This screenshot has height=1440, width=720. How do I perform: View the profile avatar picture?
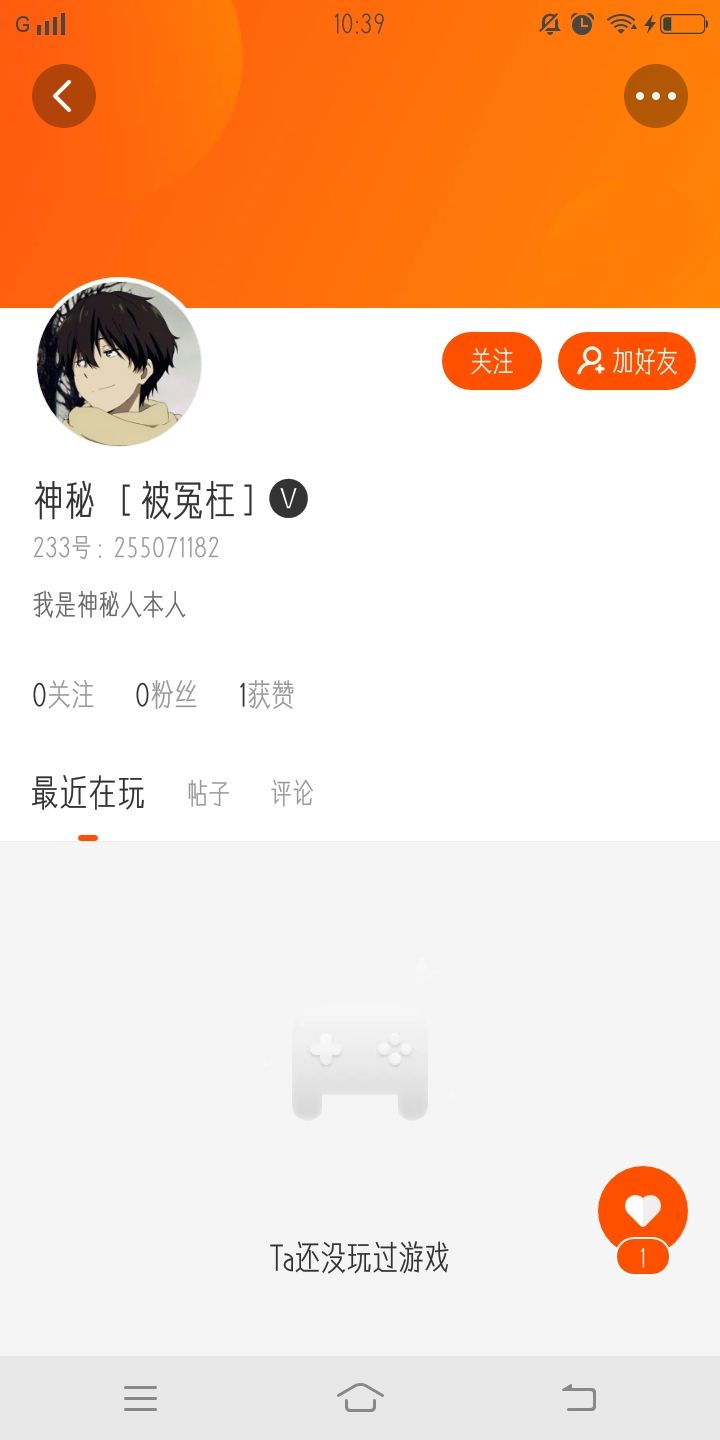119,363
